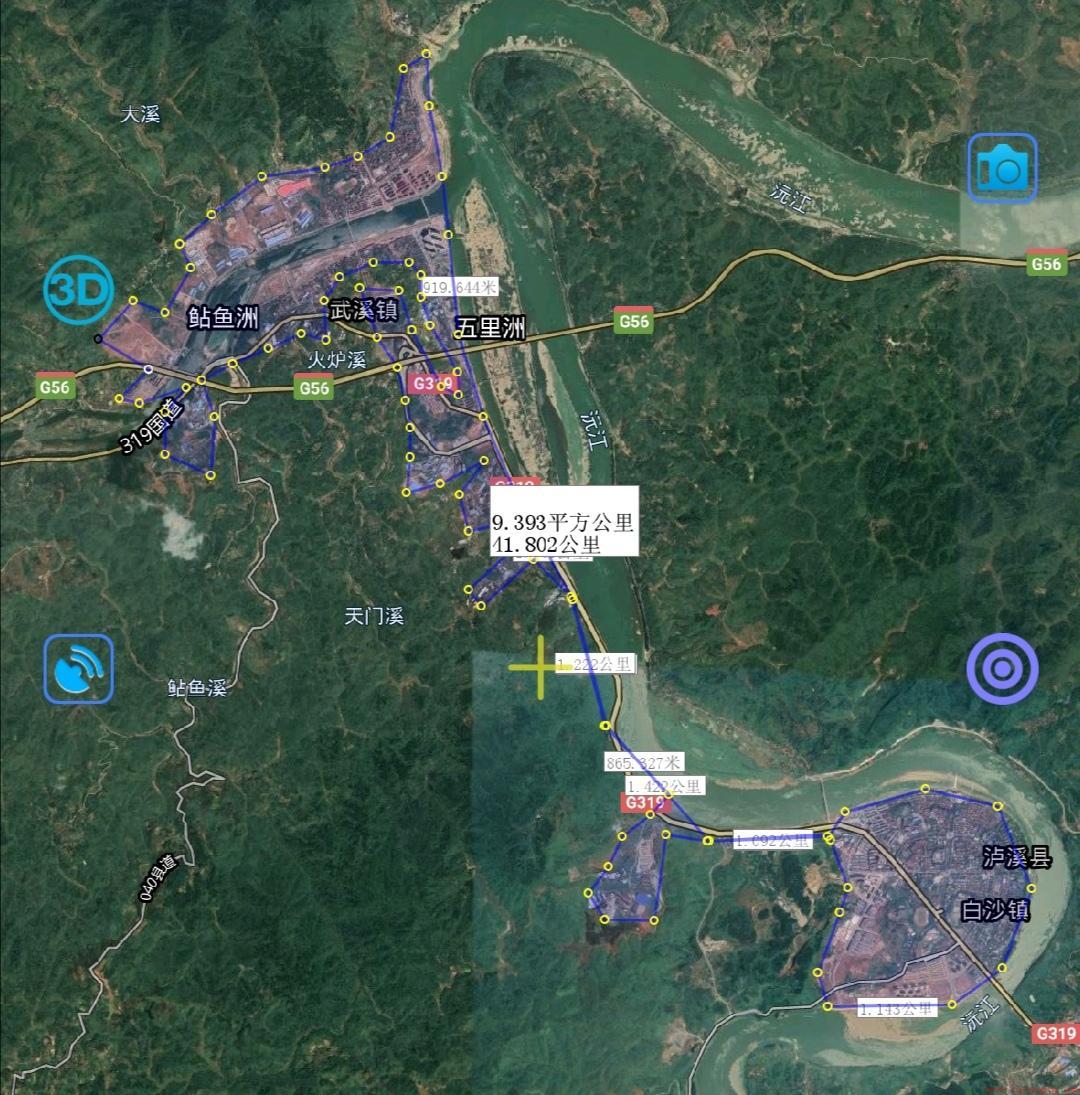Open the satellite signal icon

point(78,669)
